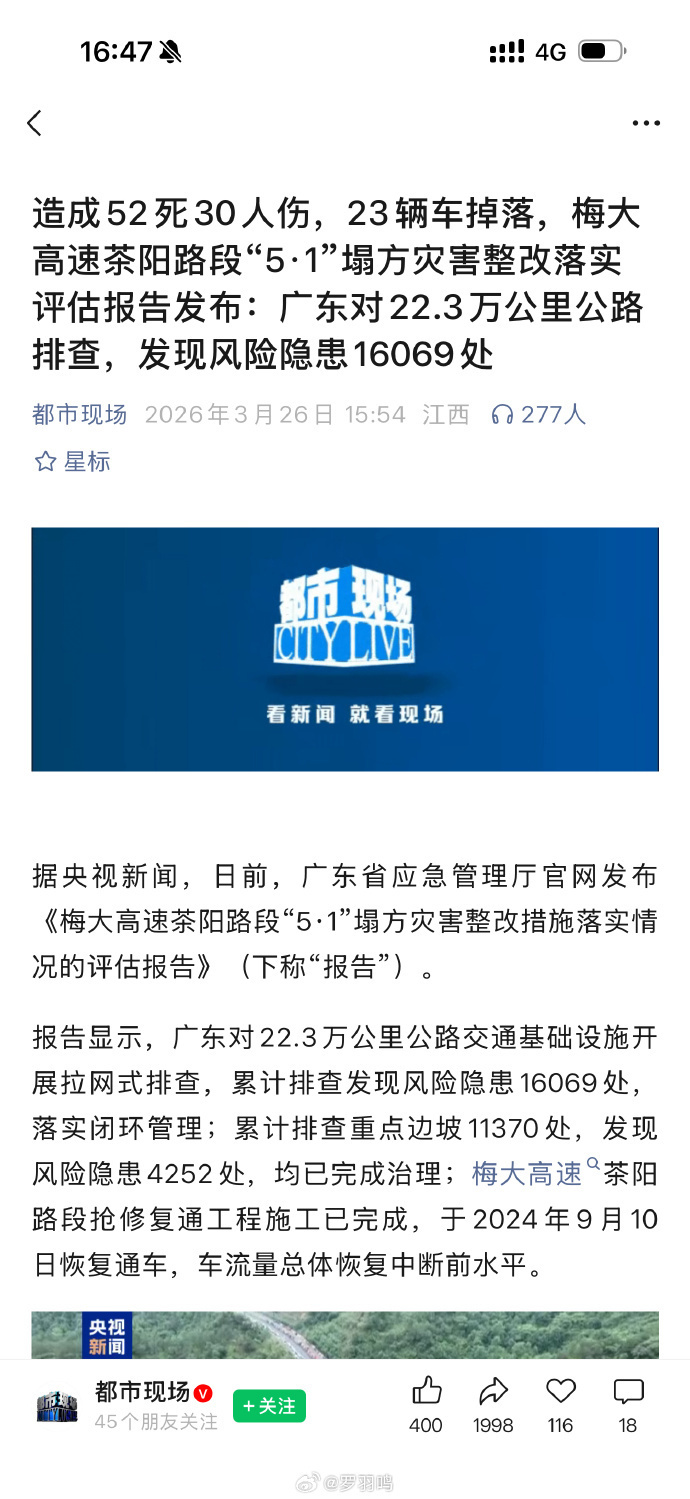This screenshot has height=1499, width=690.
Task: Like the article with thumbs-up icon
Action: click(x=426, y=1392)
